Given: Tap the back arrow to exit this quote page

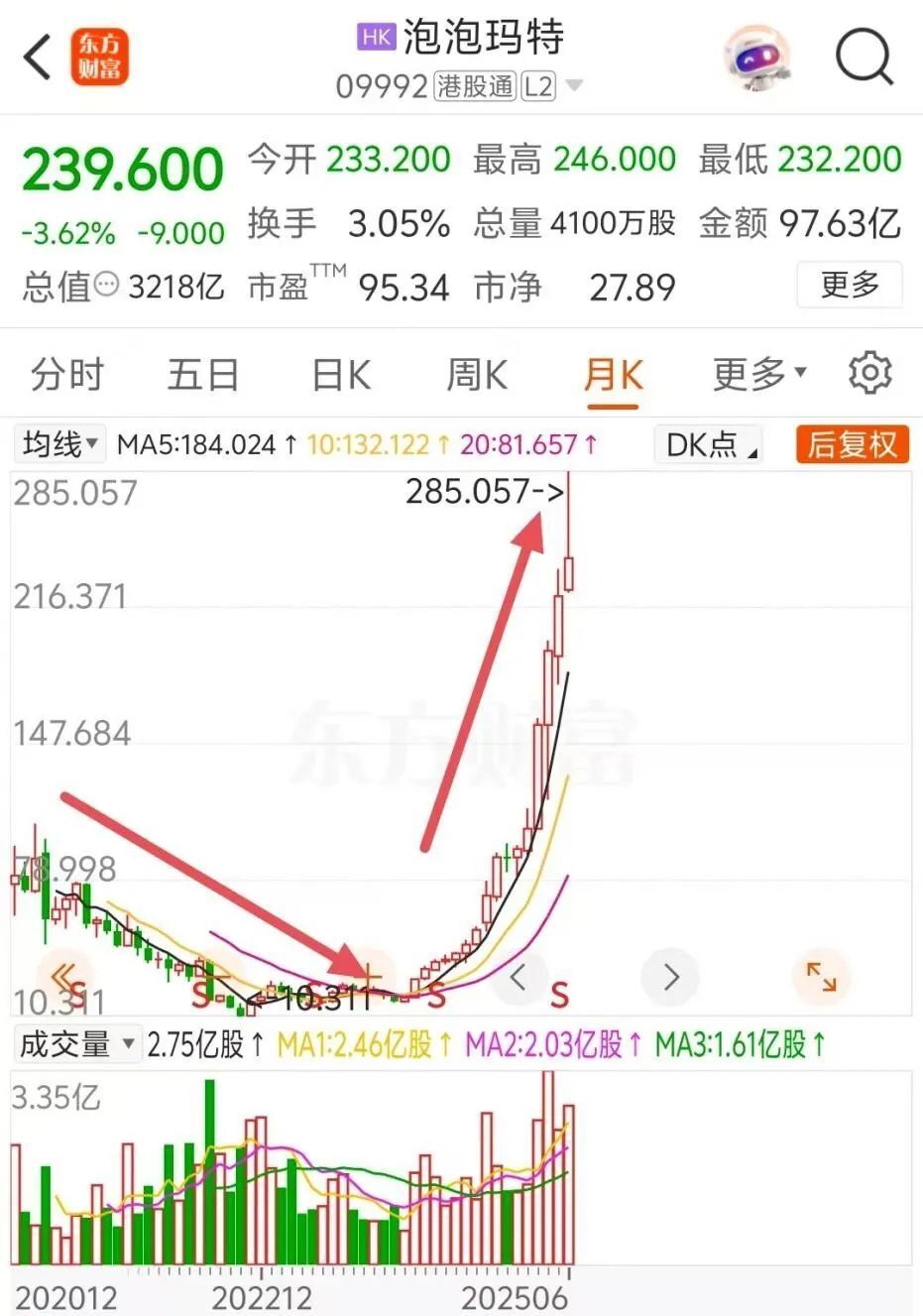Looking at the screenshot, I should [x=37, y=58].
